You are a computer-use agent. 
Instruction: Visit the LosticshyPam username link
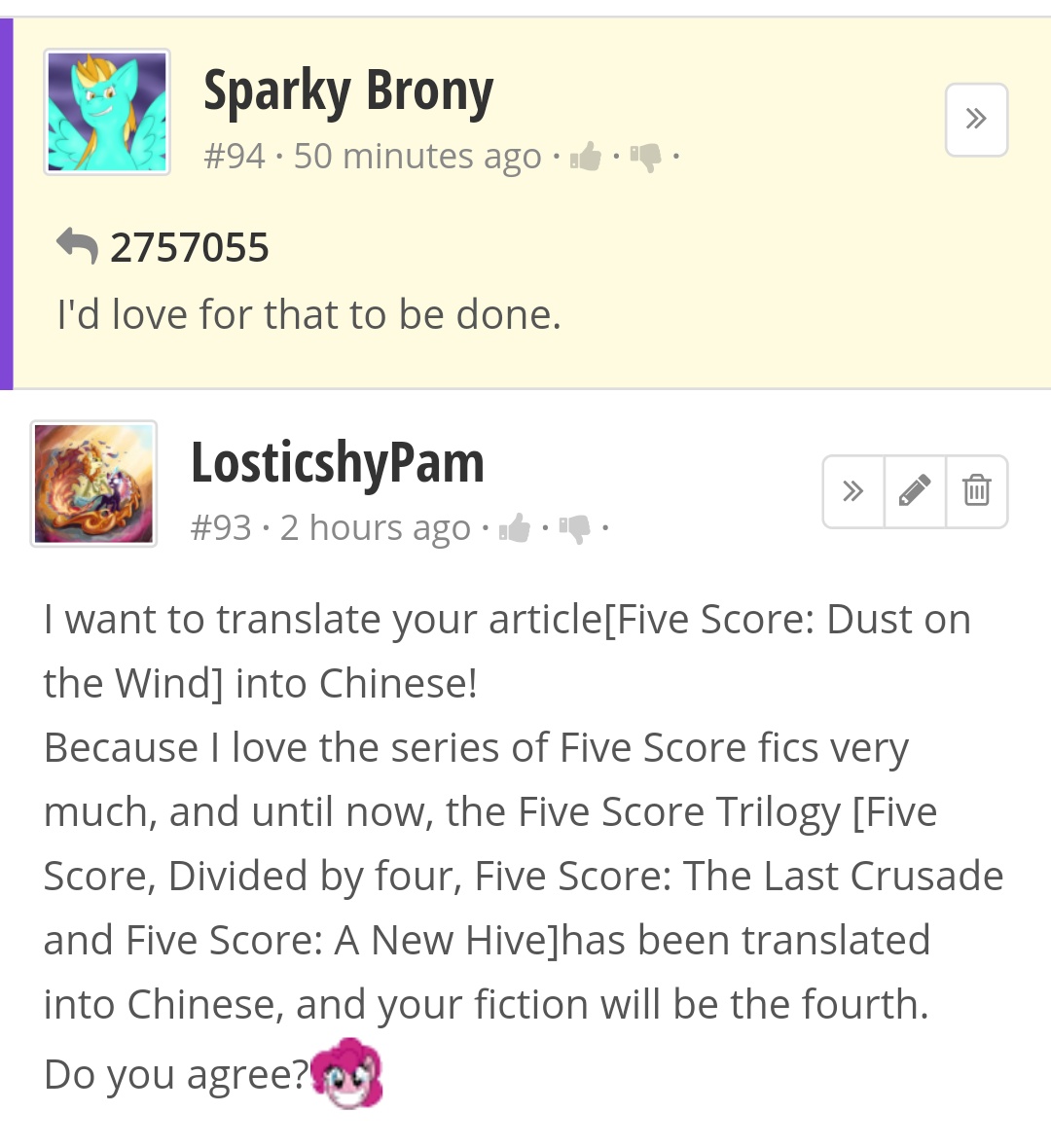tap(337, 463)
